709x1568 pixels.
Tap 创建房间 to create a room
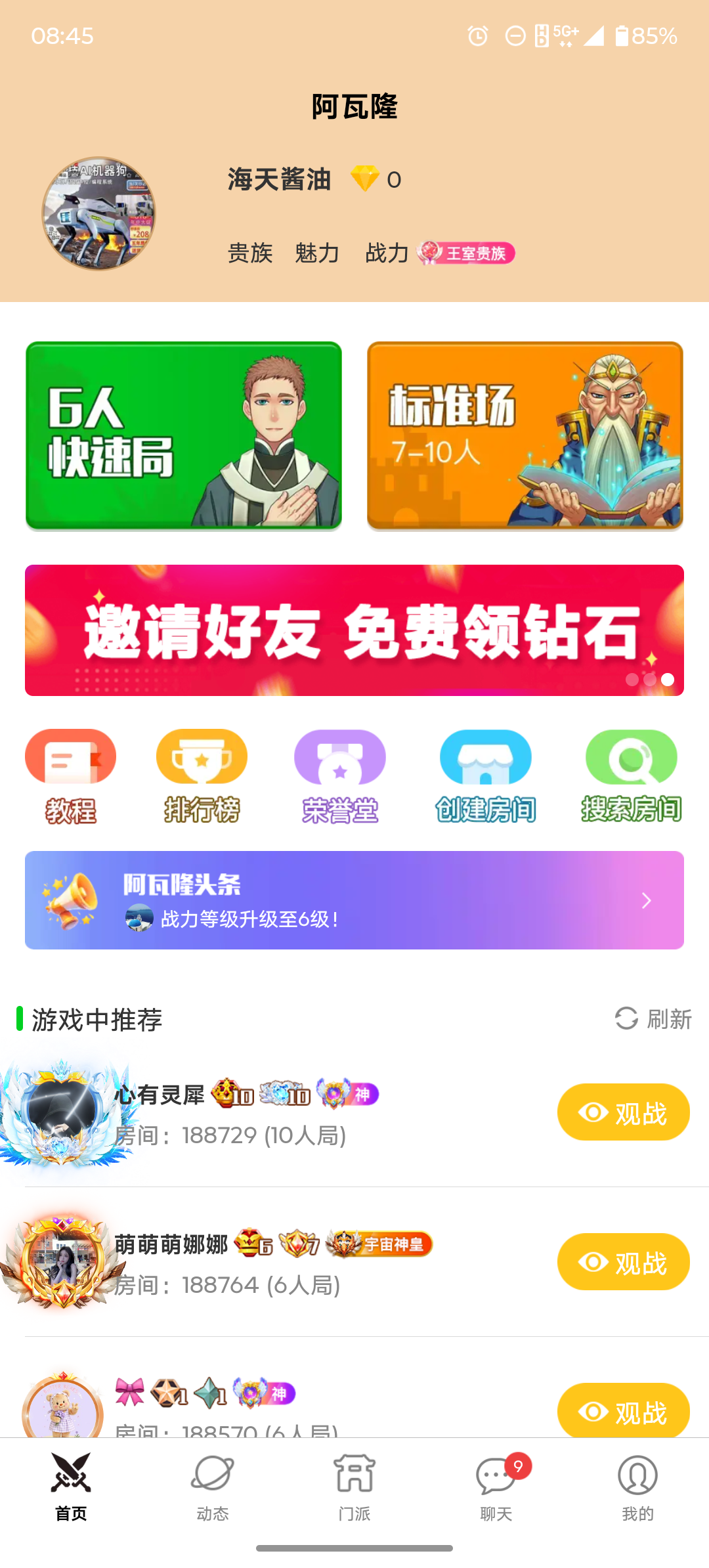tap(486, 776)
